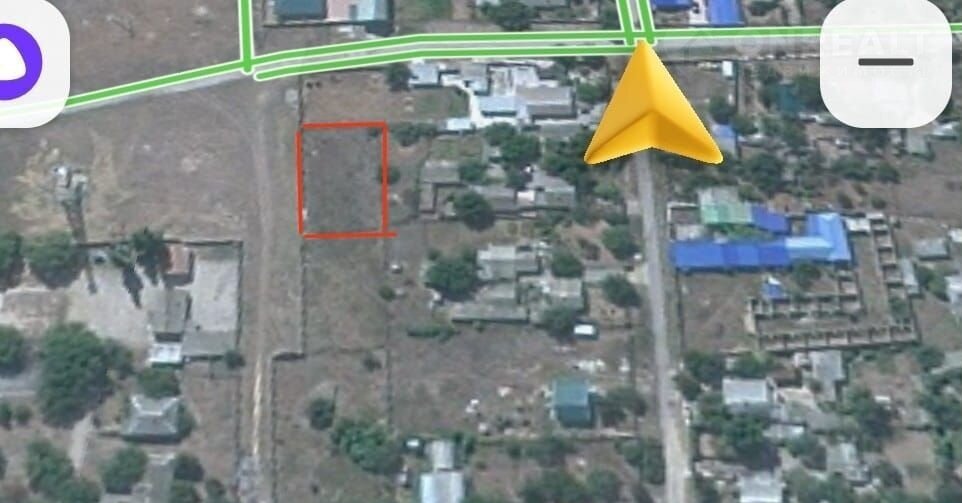Activate the Alice voice assistant button

pos(22,62)
